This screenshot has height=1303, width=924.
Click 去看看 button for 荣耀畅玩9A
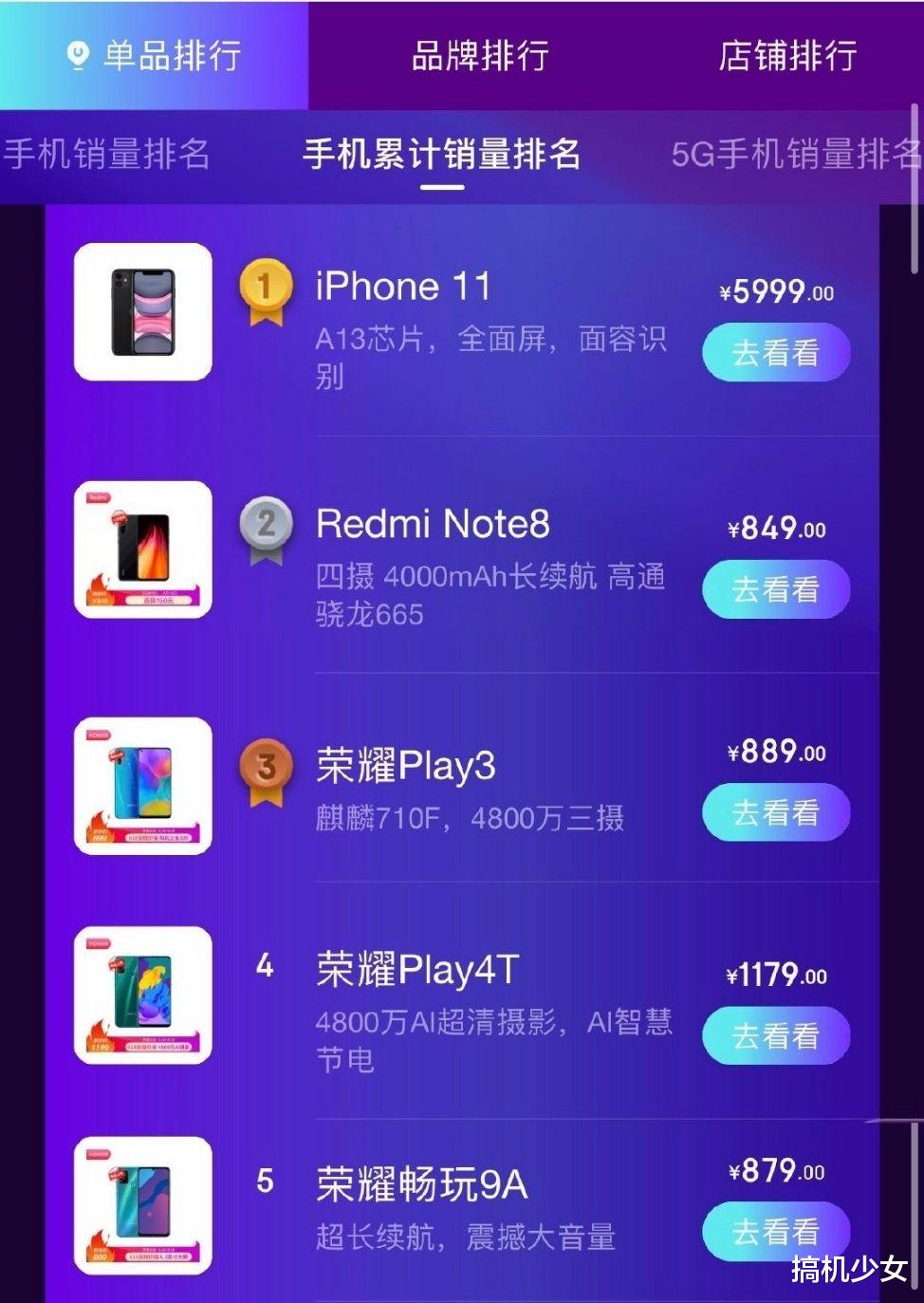tap(776, 1231)
